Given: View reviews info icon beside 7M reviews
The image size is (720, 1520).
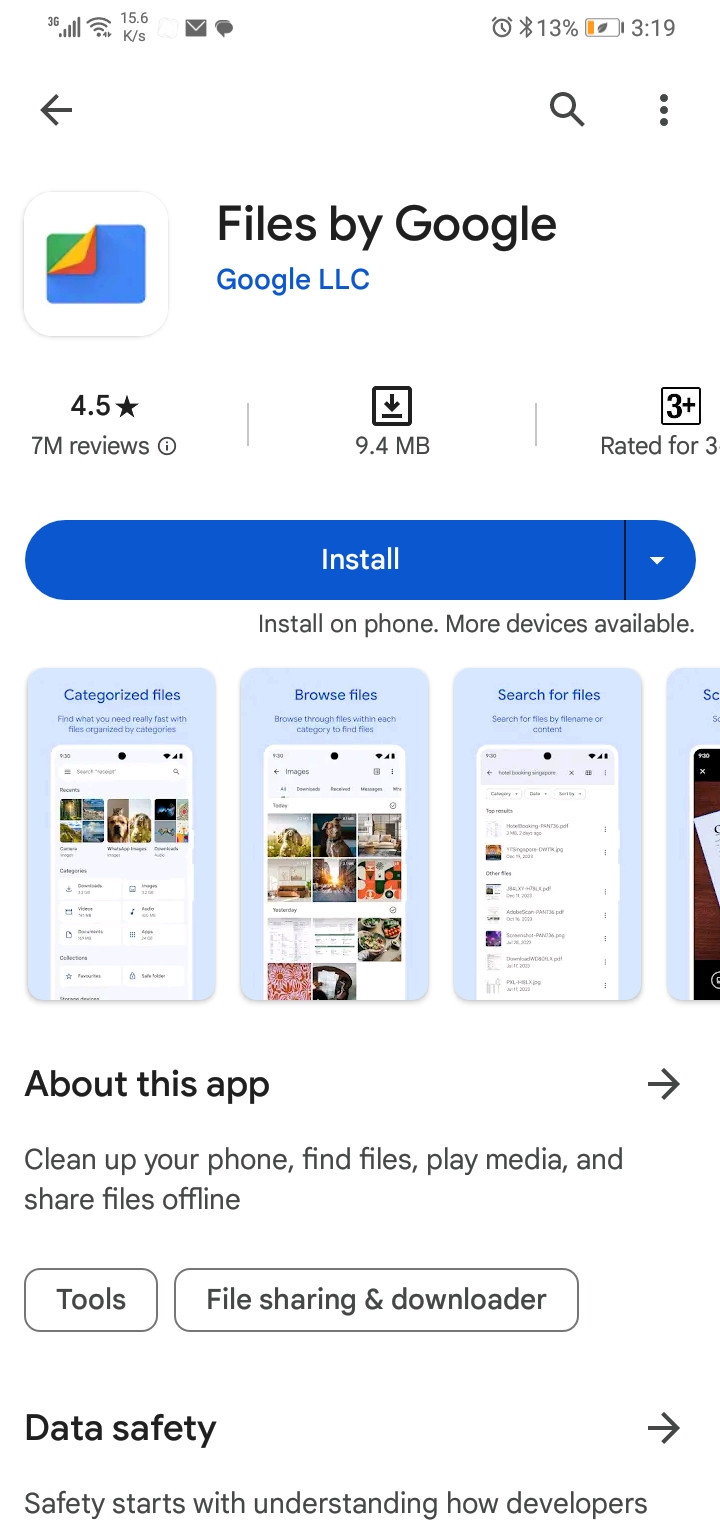Looking at the screenshot, I should click(168, 447).
